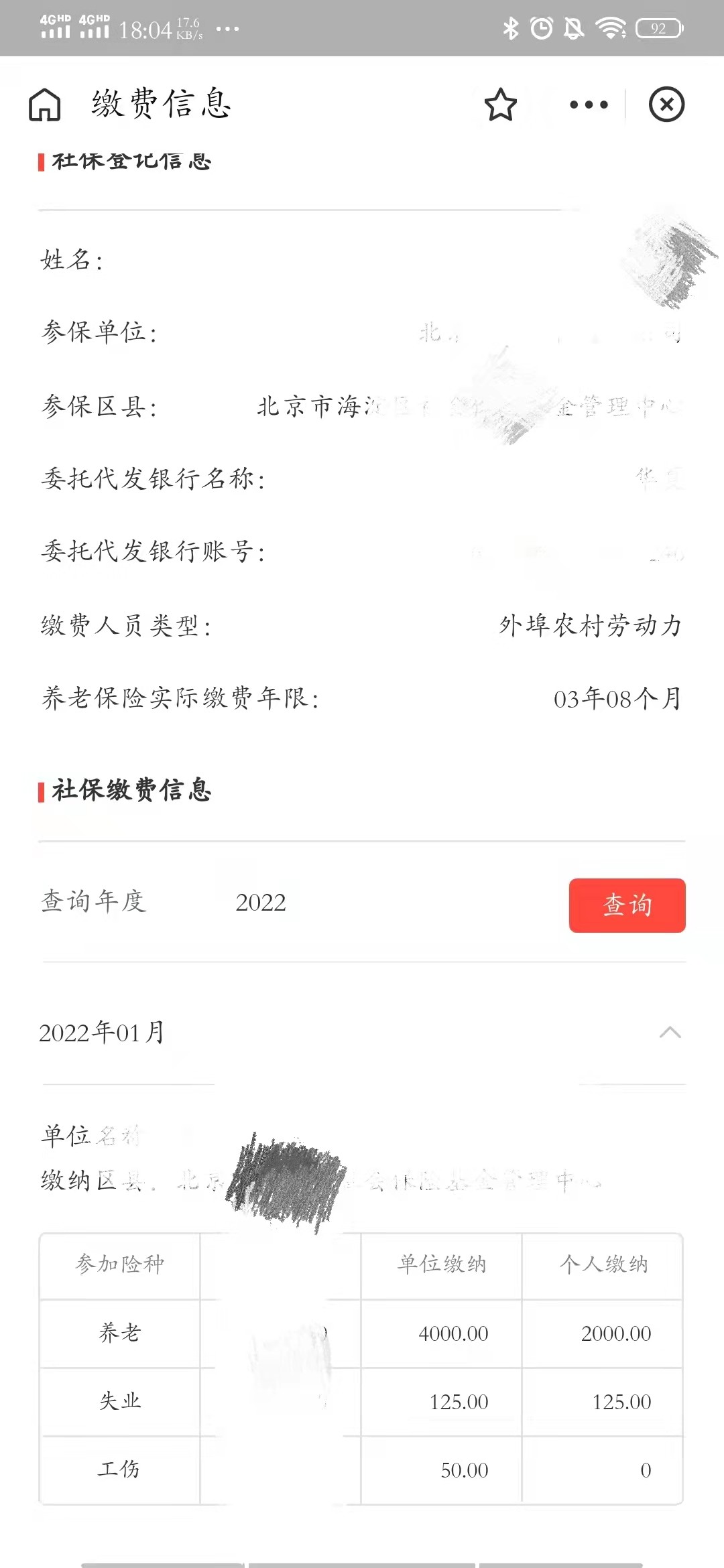The width and height of the screenshot is (724, 1568).
Task: Go to the home page icon
Action: tap(45, 105)
